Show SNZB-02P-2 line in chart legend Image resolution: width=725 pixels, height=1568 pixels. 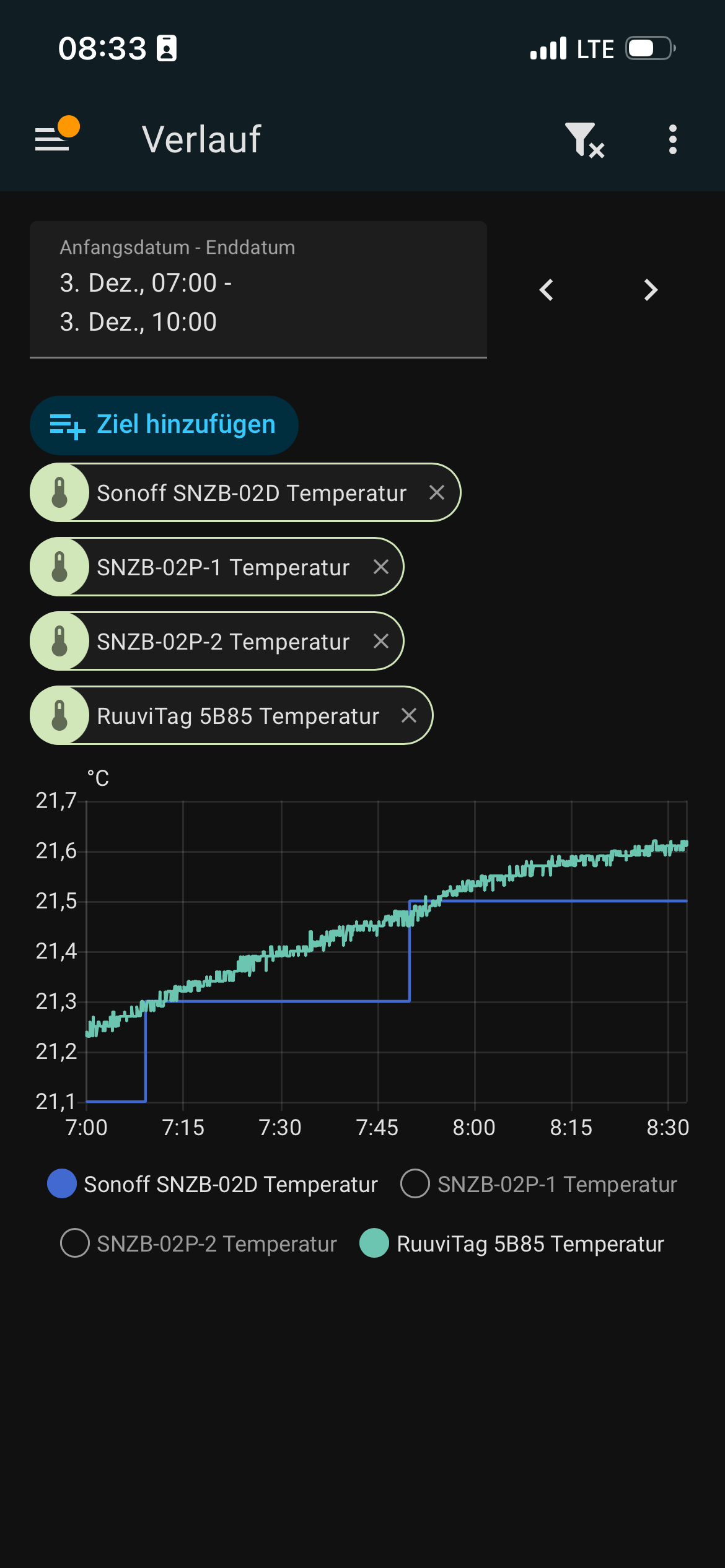[198, 1244]
